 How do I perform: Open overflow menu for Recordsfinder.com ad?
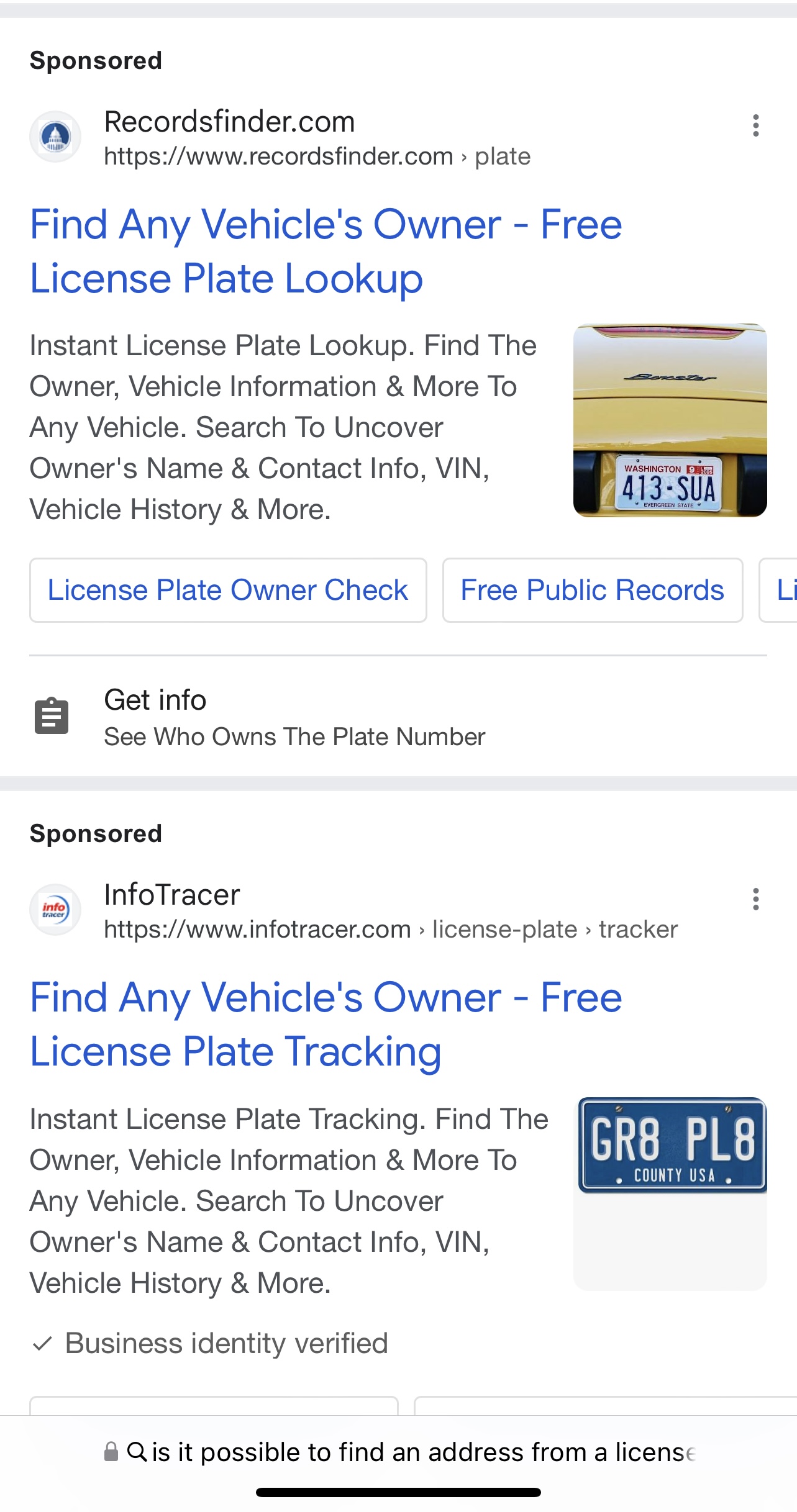[755, 125]
